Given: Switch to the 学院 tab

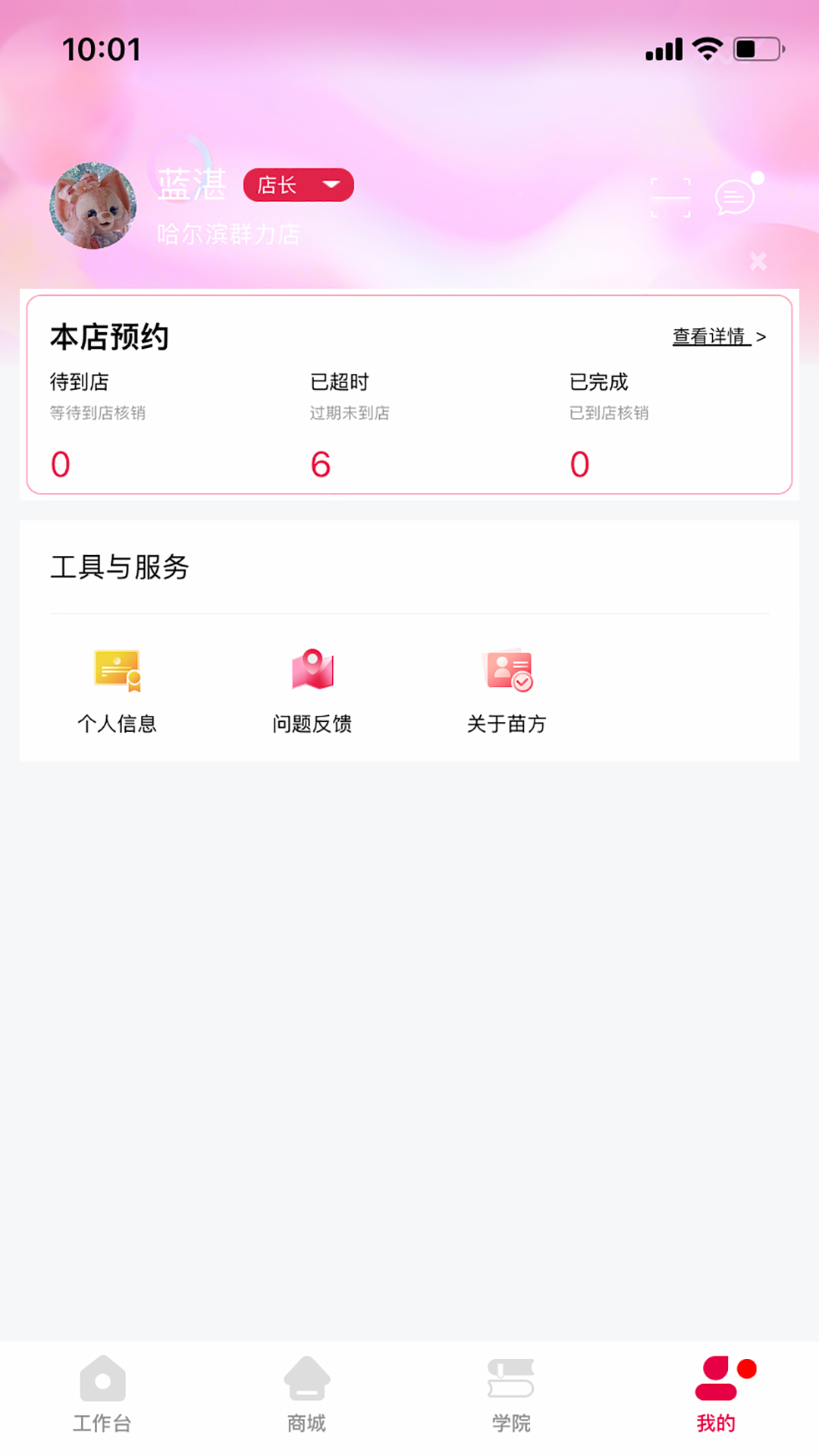Looking at the screenshot, I should click(511, 1395).
